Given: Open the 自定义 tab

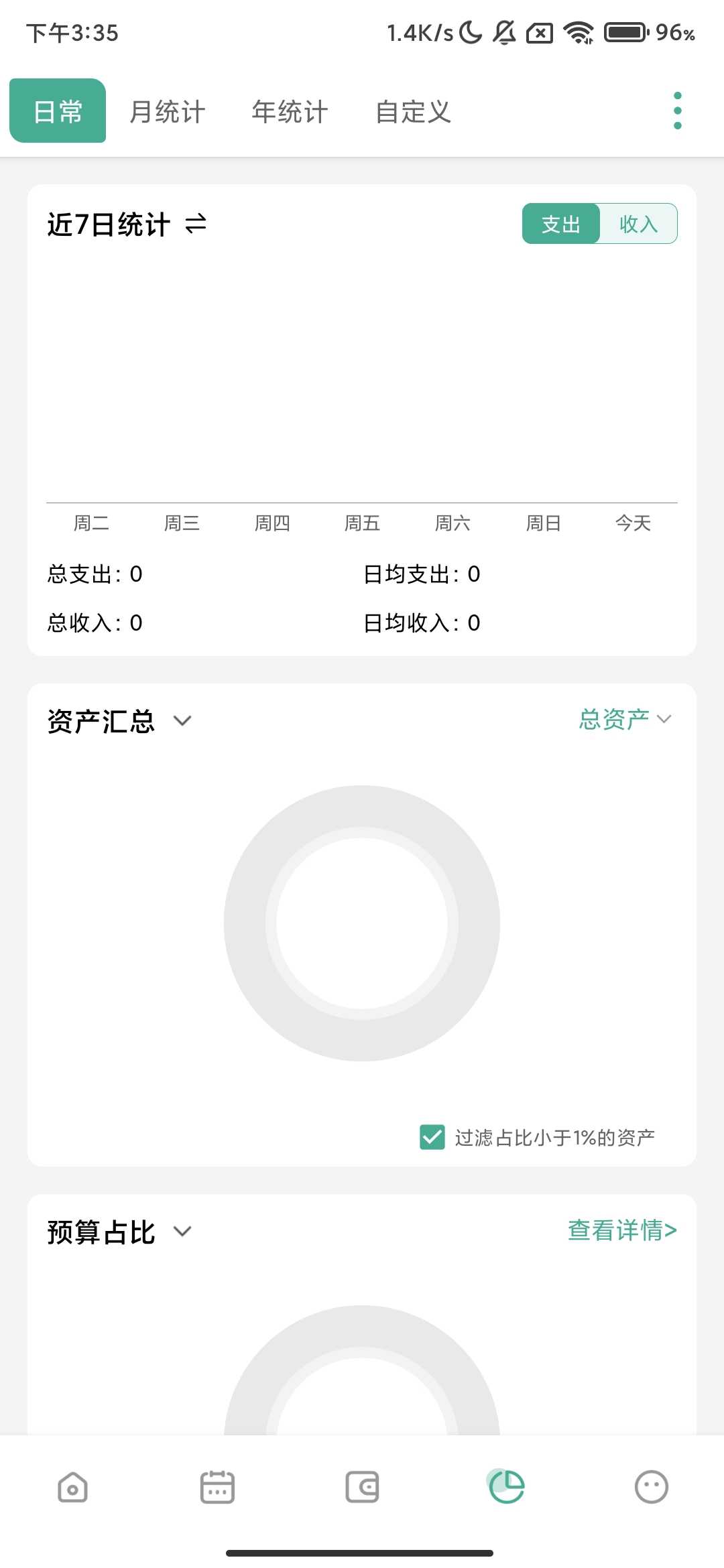Looking at the screenshot, I should pos(413,111).
